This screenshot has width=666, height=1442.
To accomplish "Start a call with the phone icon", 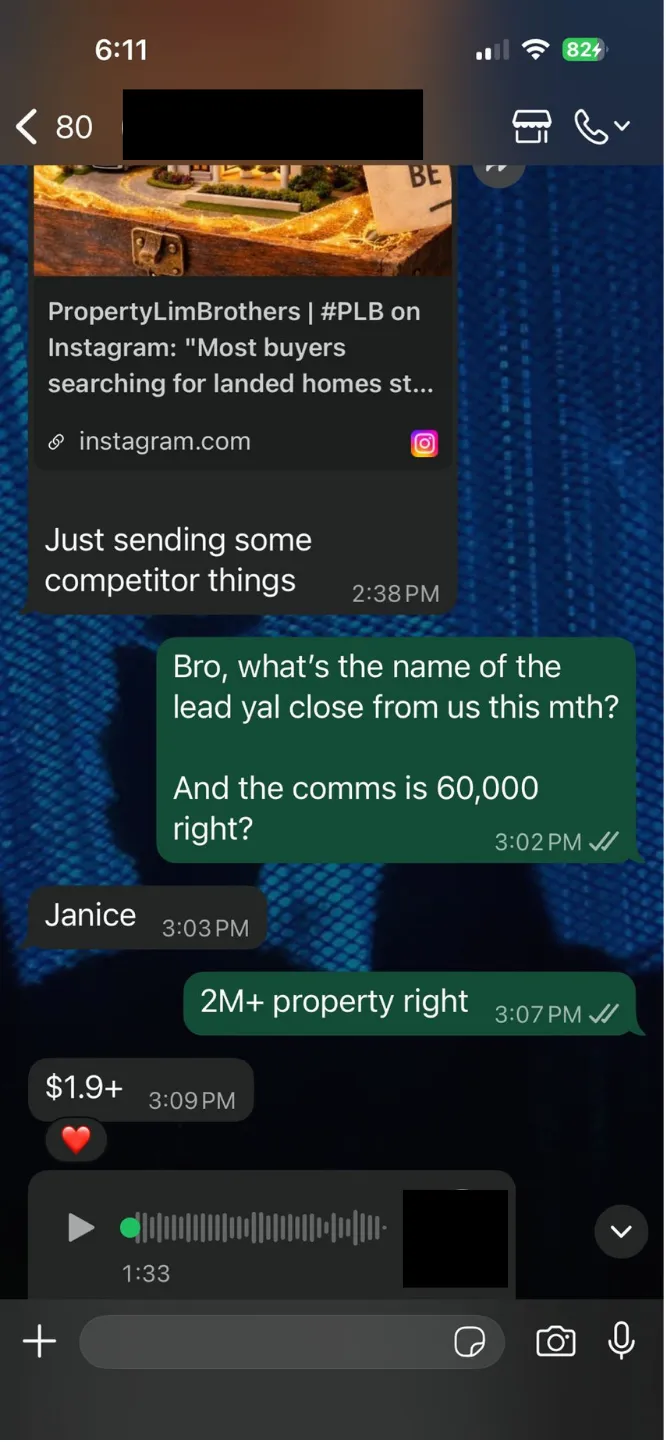I will click(592, 127).
